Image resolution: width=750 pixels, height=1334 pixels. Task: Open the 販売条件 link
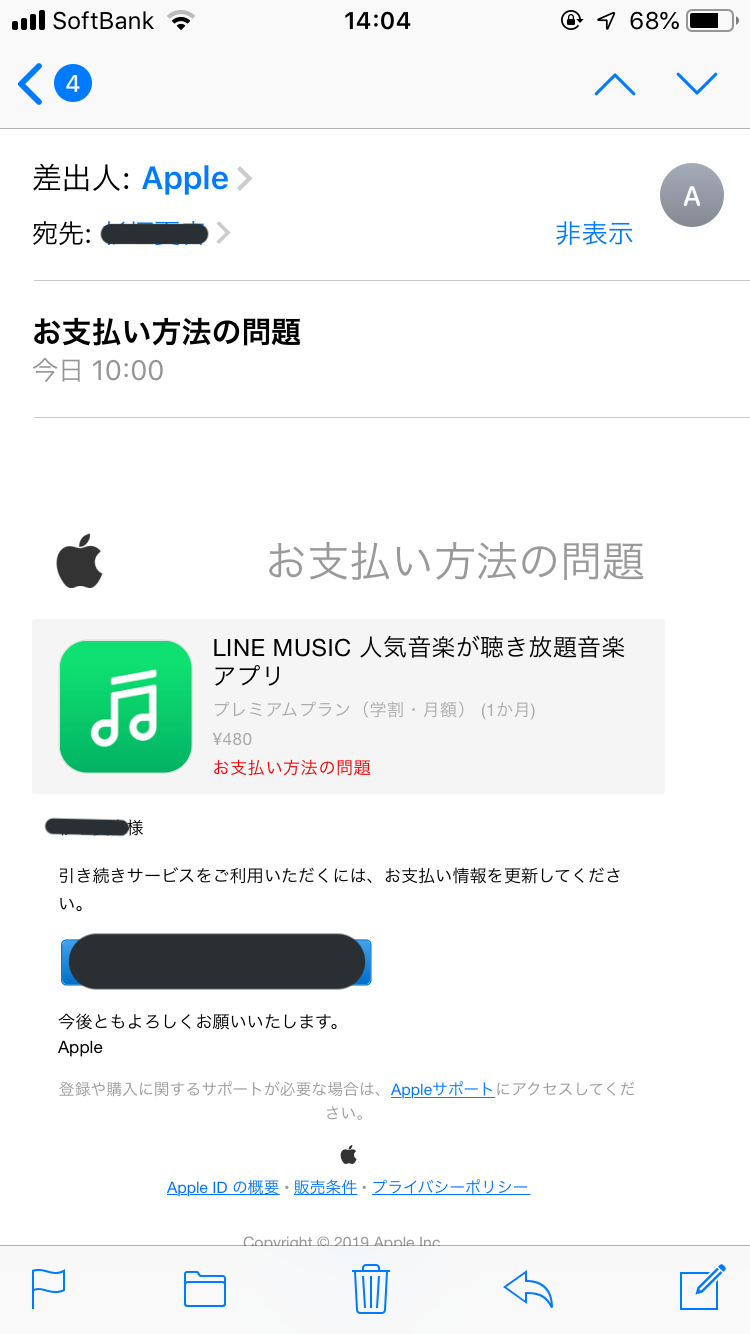325,1187
